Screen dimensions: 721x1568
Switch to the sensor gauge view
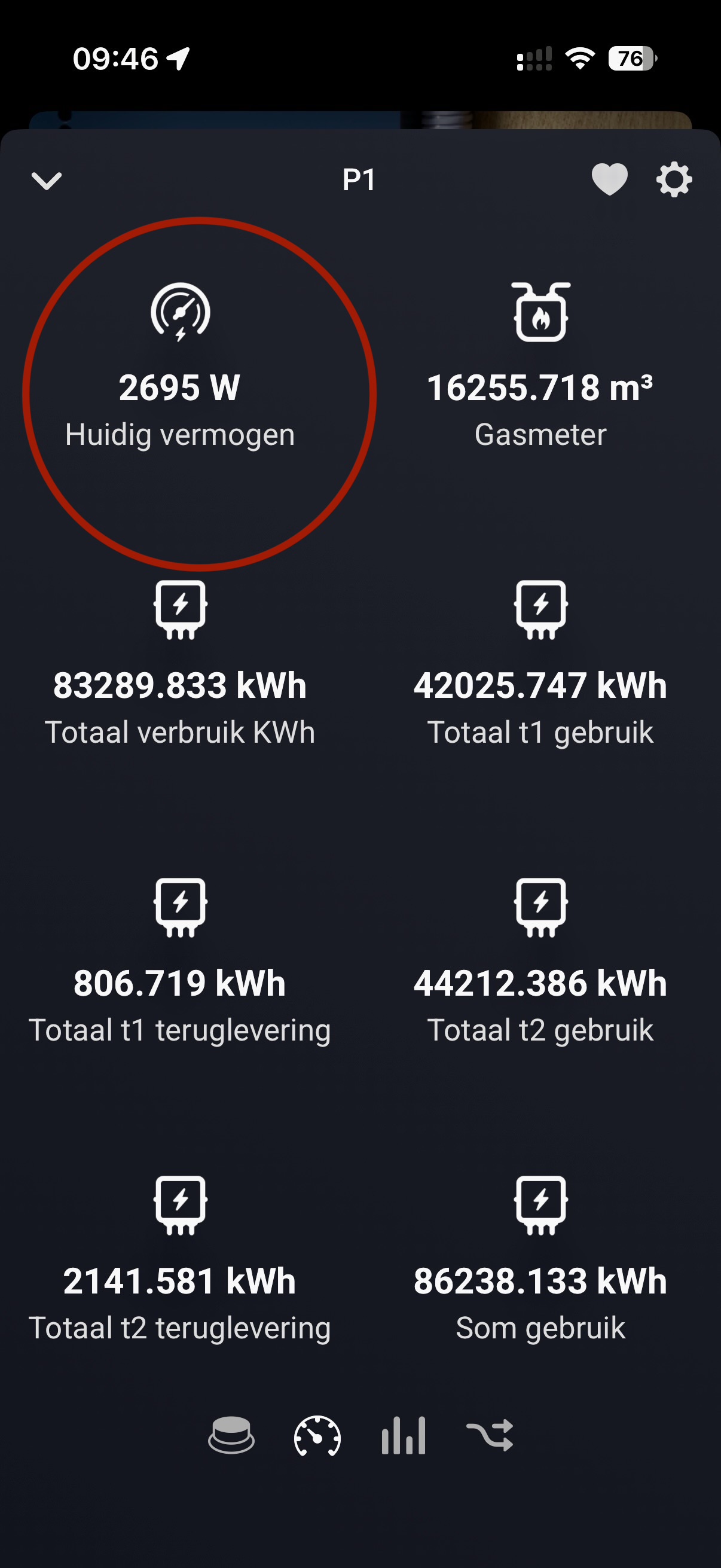click(x=317, y=1435)
